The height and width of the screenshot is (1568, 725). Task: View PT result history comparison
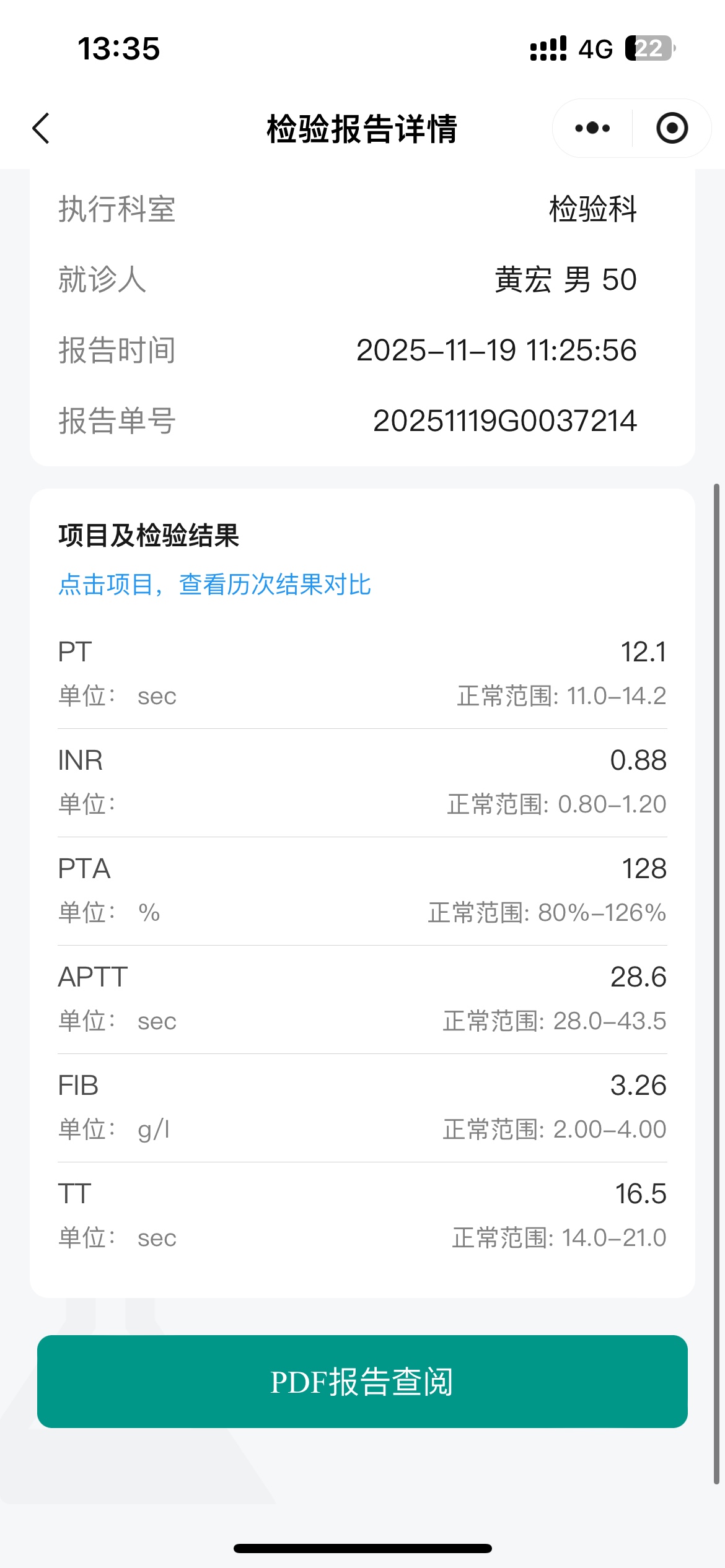click(x=362, y=674)
